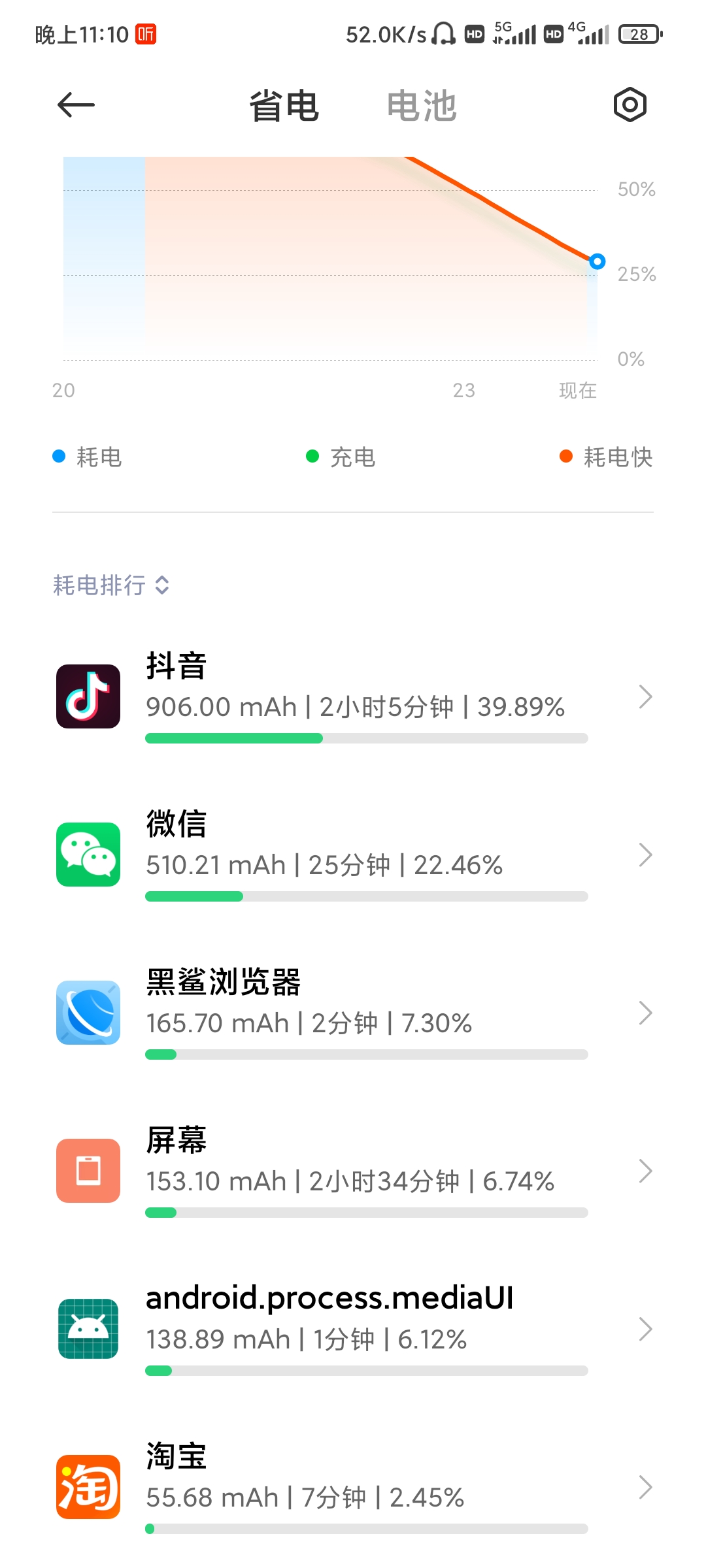Screen dimensions: 706x1568
Task: Open android.process.mediaUI usage details
Action: pyautogui.click(x=353, y=1330)
